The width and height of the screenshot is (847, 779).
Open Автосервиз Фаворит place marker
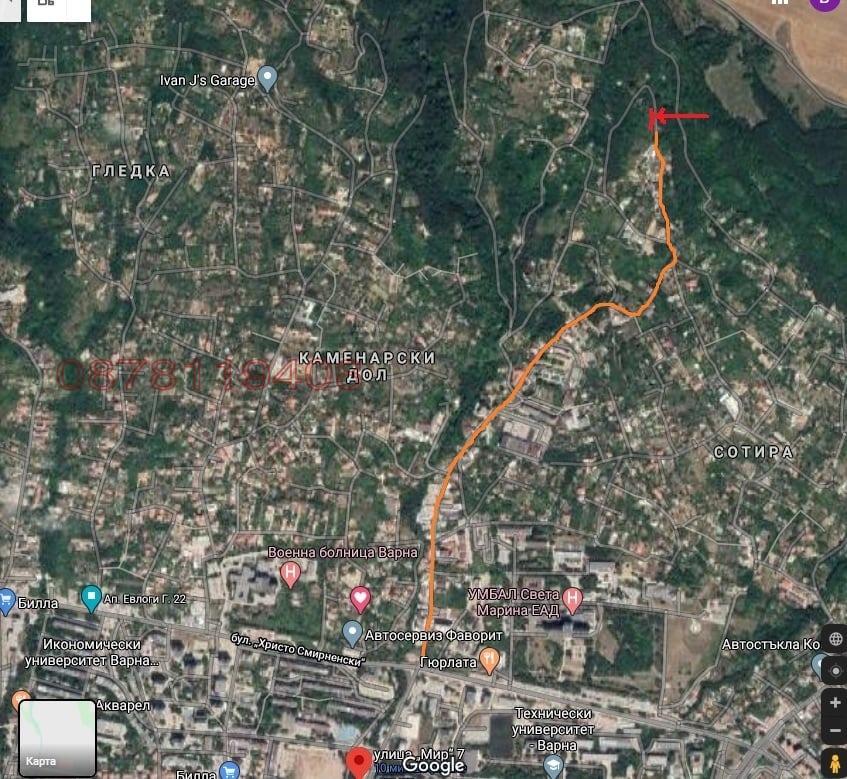click(x=352, y=633)
